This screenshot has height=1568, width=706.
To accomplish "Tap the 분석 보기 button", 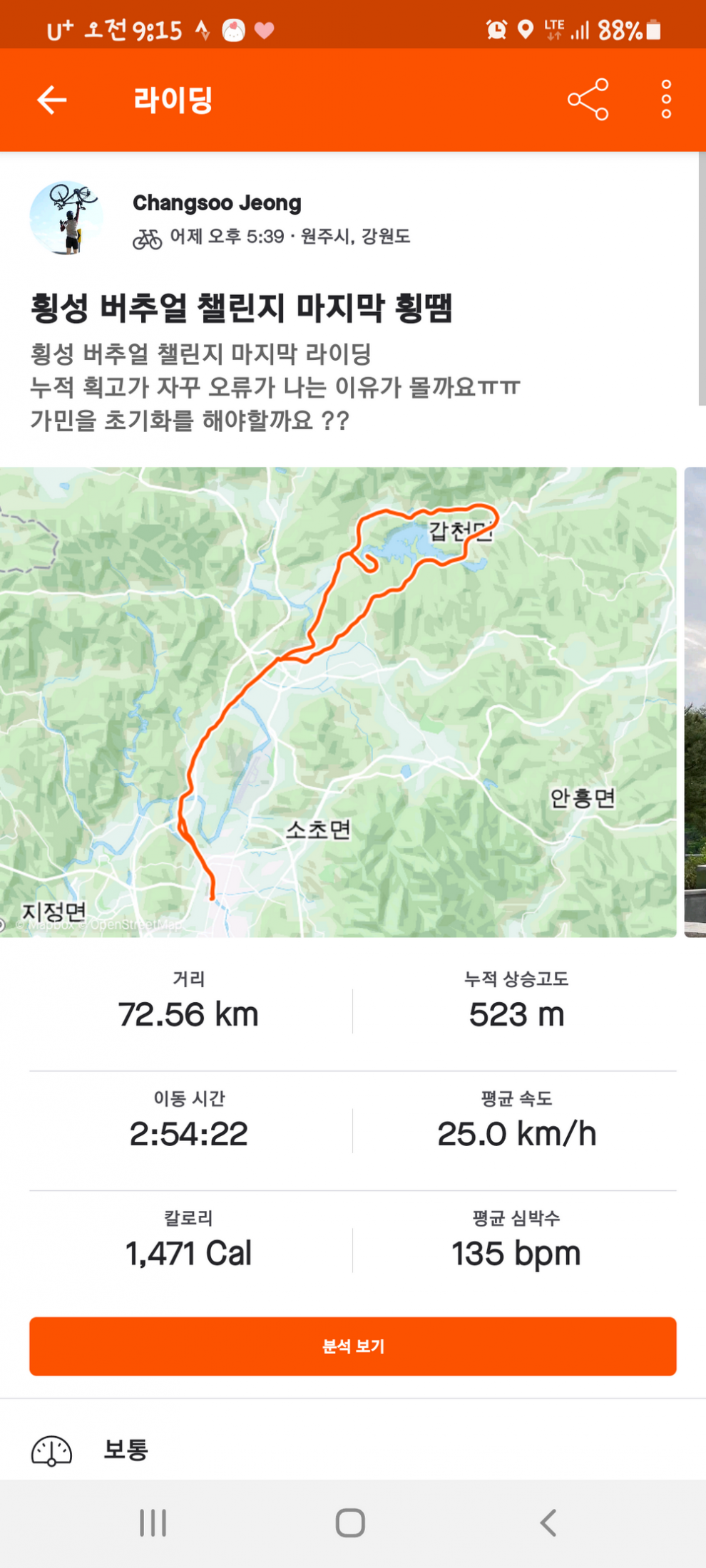I will (352, 1346).
